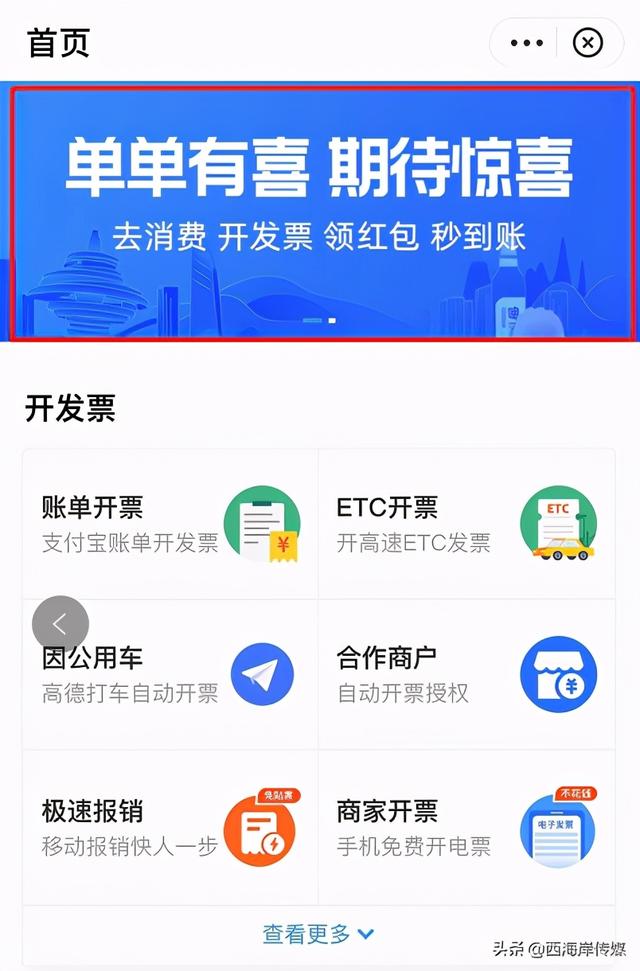The width and height of the screenshot is (640, 971).
Task: Open the 单单有喜 期待惊喜 banner
Action: (321, 212)
